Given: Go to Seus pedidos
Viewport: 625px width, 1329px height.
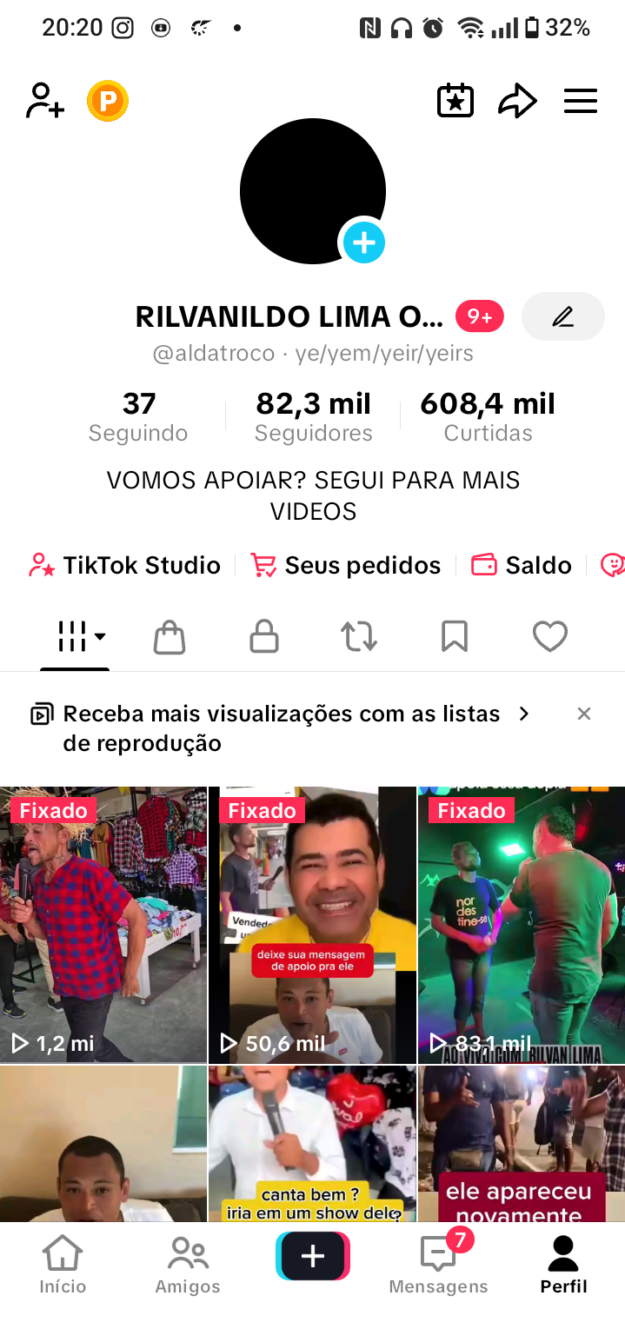Looking at the screenshot, I should (346, 565).
